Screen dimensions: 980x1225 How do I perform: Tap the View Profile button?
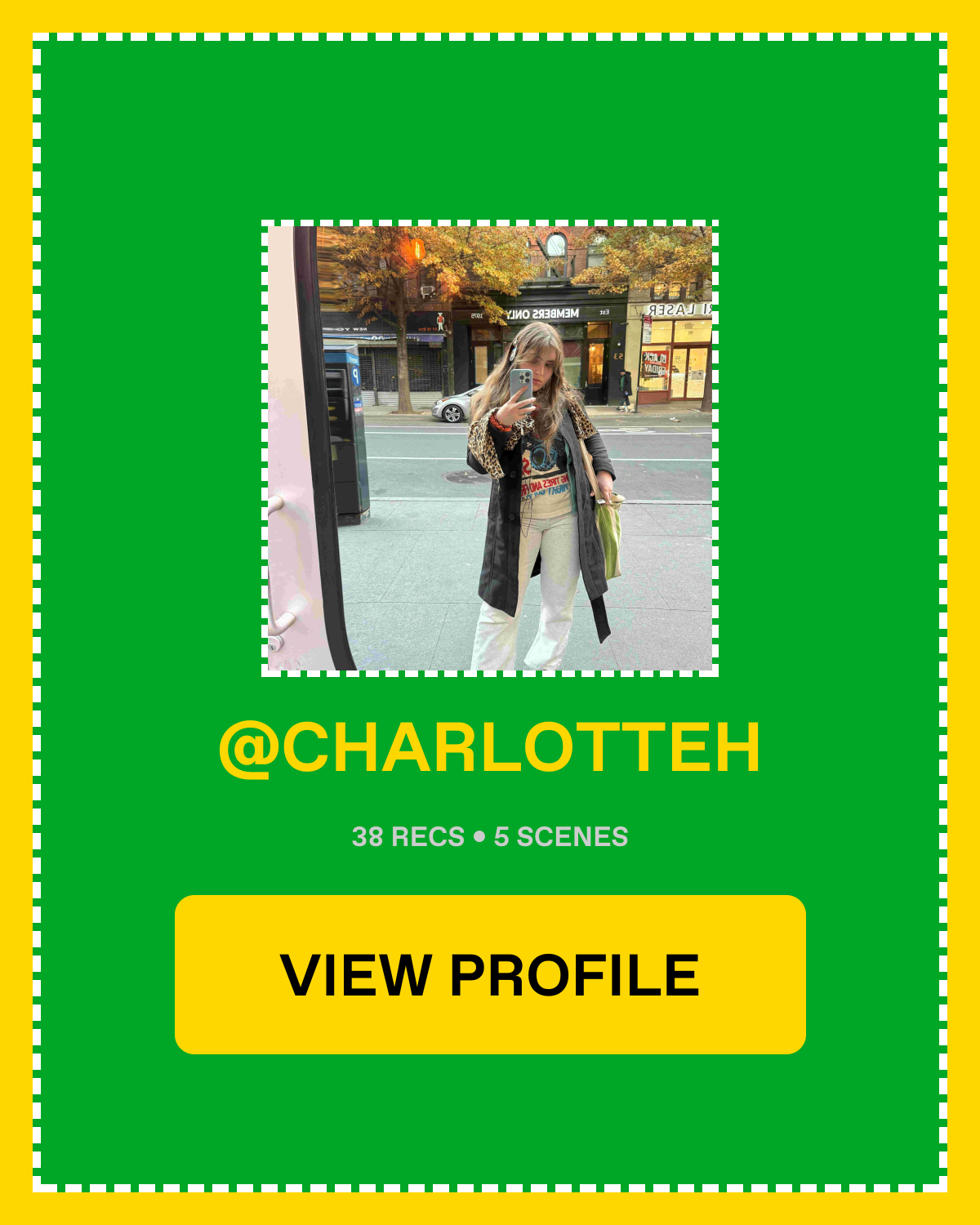point(490,974)
